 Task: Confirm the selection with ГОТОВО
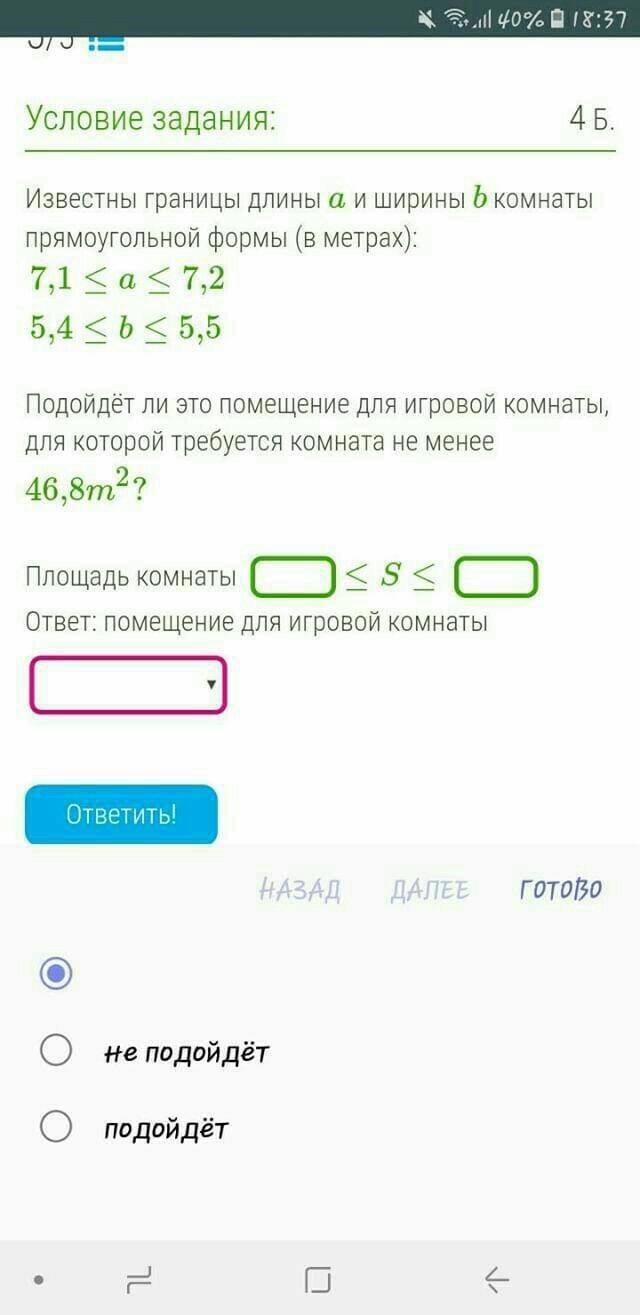[x=561, y=889]
